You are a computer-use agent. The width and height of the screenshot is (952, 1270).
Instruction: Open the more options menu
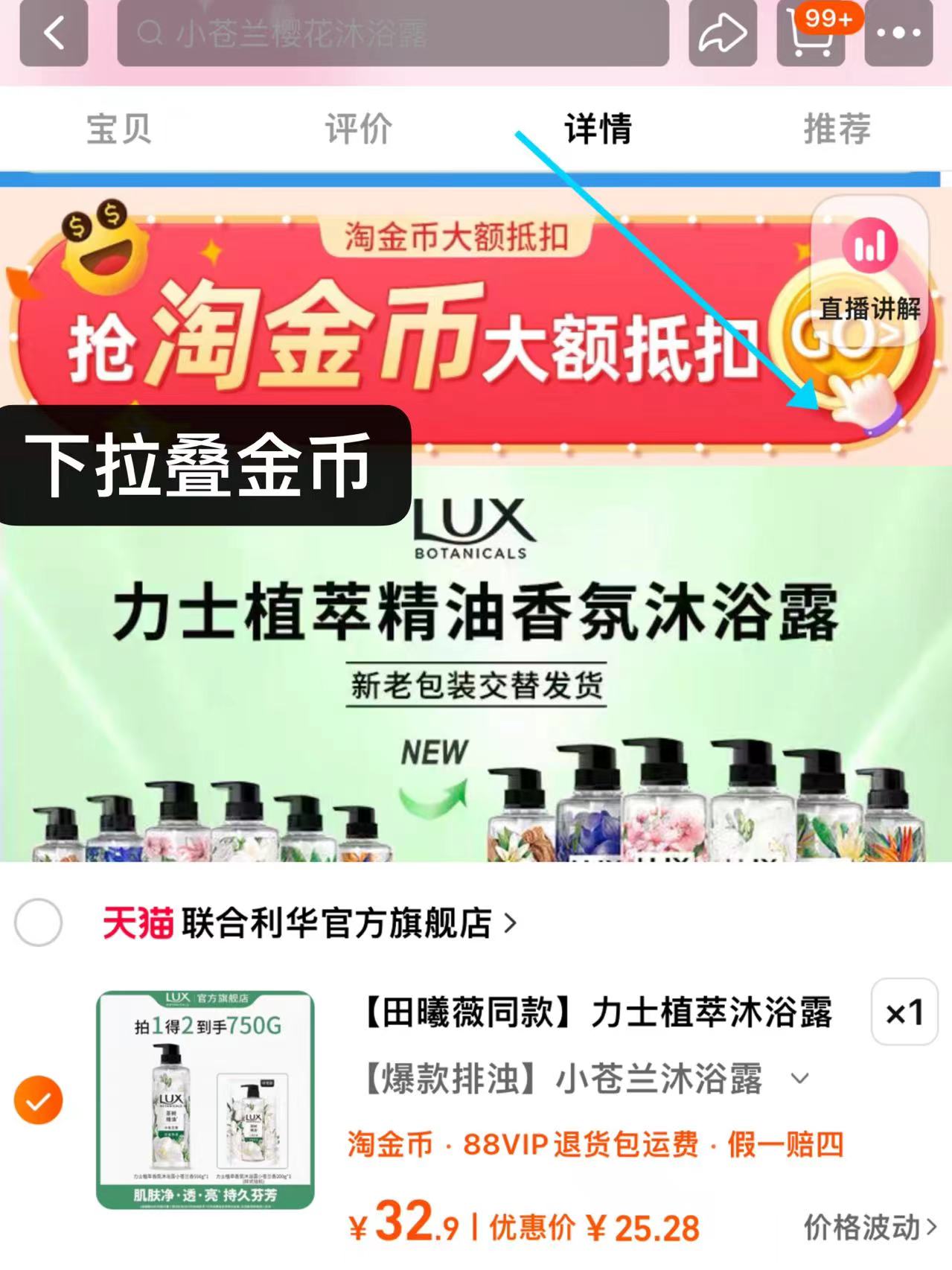tap(899, 33)
